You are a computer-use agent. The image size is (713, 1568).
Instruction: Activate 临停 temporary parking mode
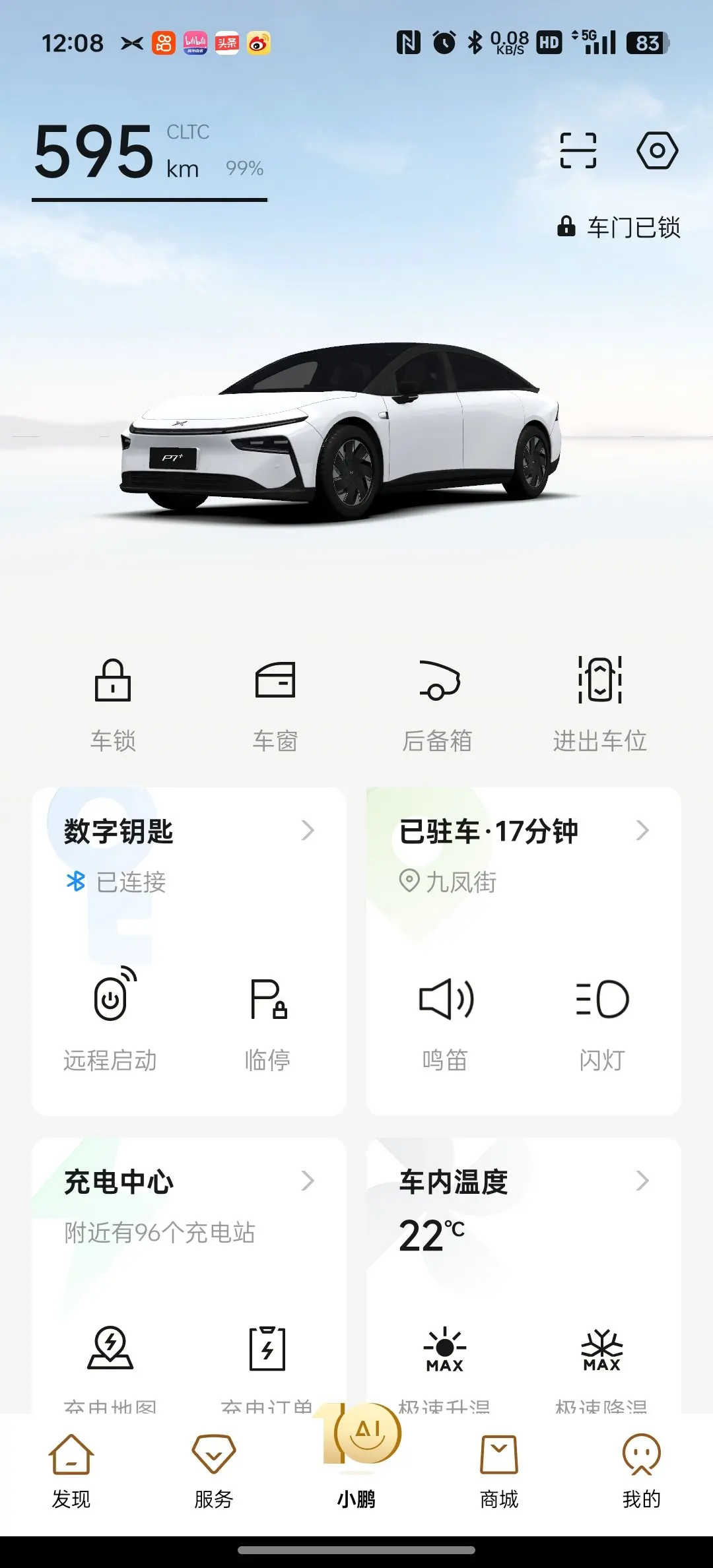(268, 1020)
